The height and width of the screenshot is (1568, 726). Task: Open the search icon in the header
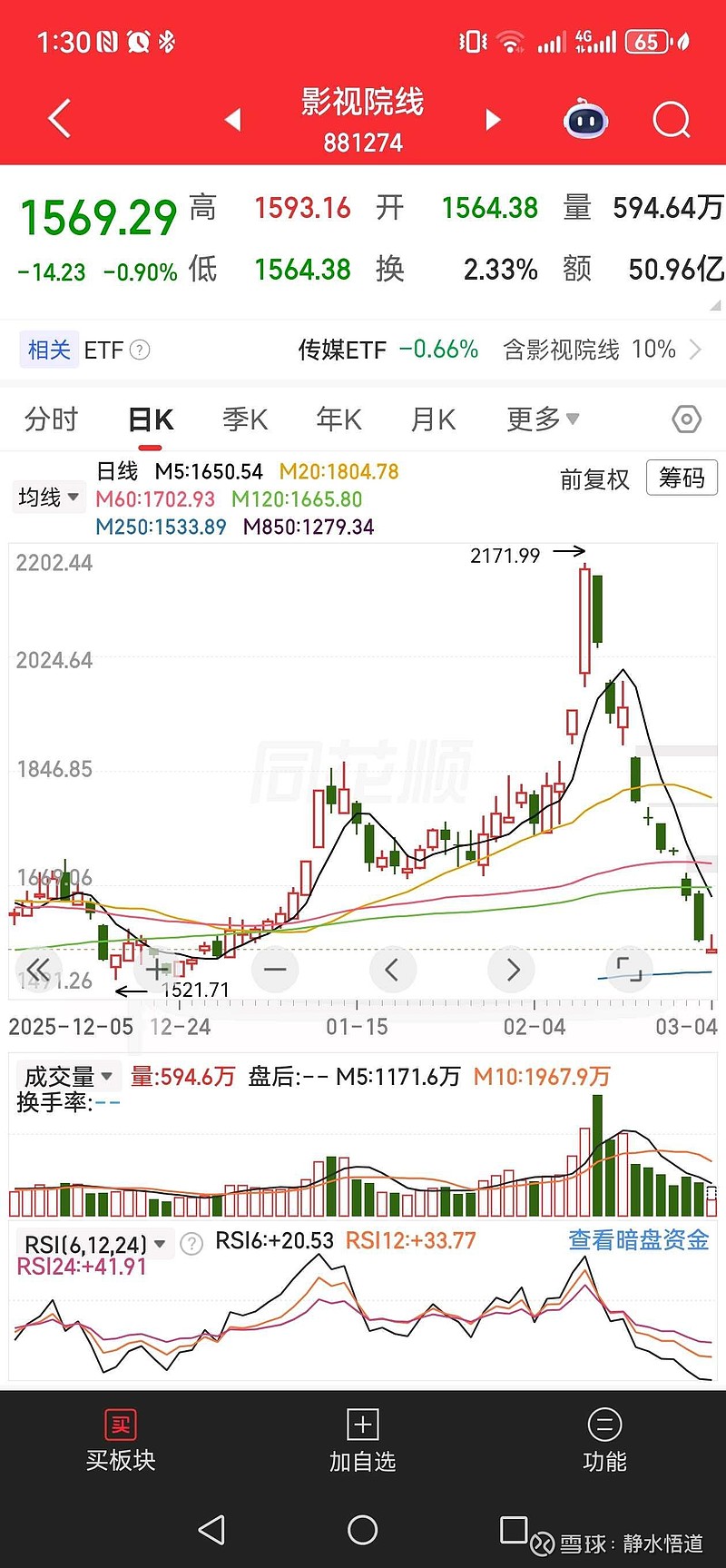670,119
